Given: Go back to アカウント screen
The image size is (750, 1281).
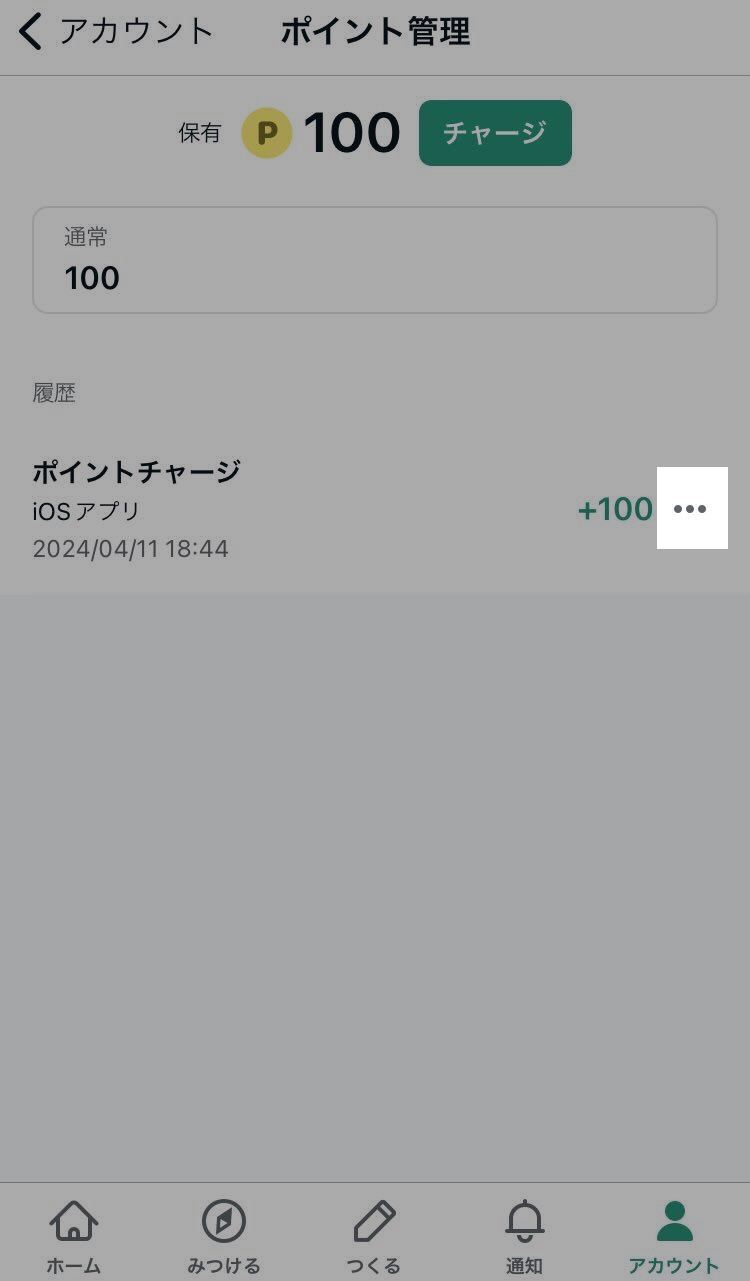Looking at the screenshot, I should tap(115, 32).
